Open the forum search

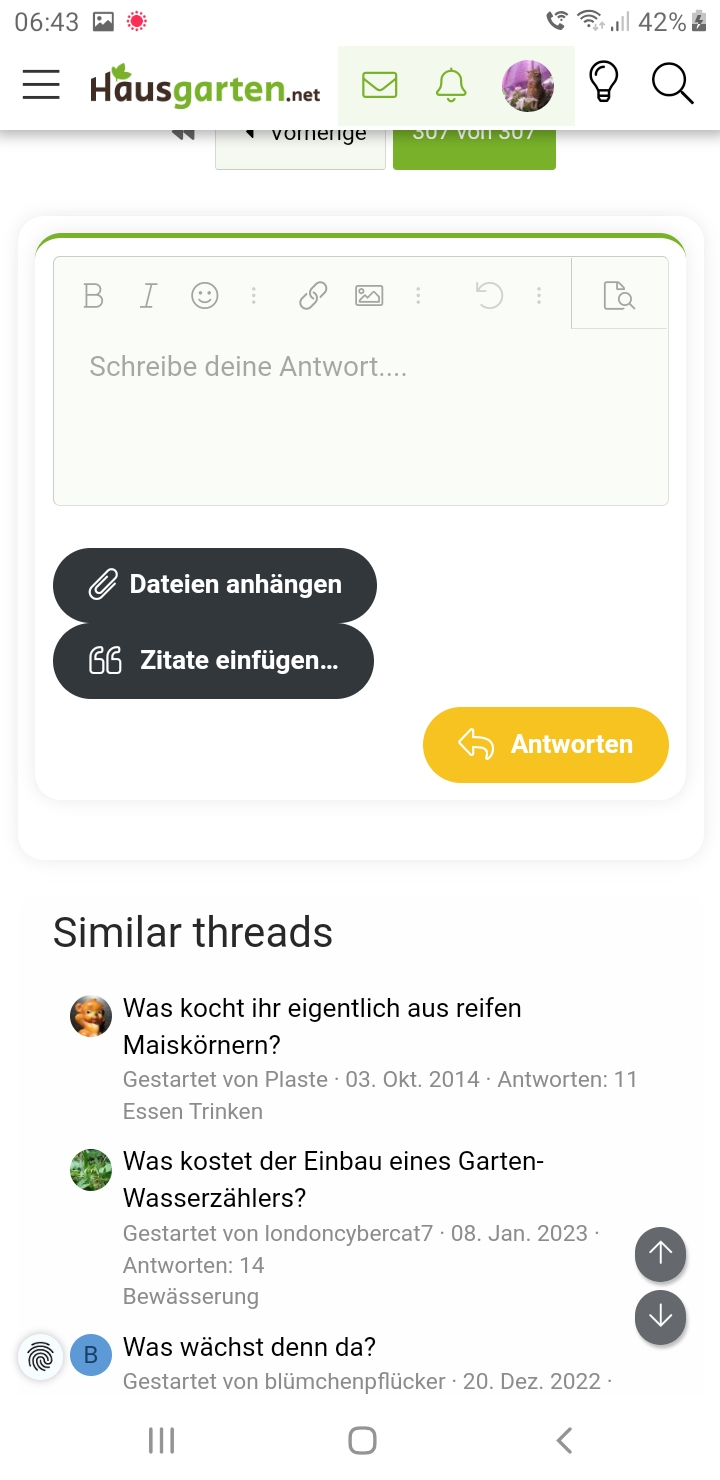[673, 83]
